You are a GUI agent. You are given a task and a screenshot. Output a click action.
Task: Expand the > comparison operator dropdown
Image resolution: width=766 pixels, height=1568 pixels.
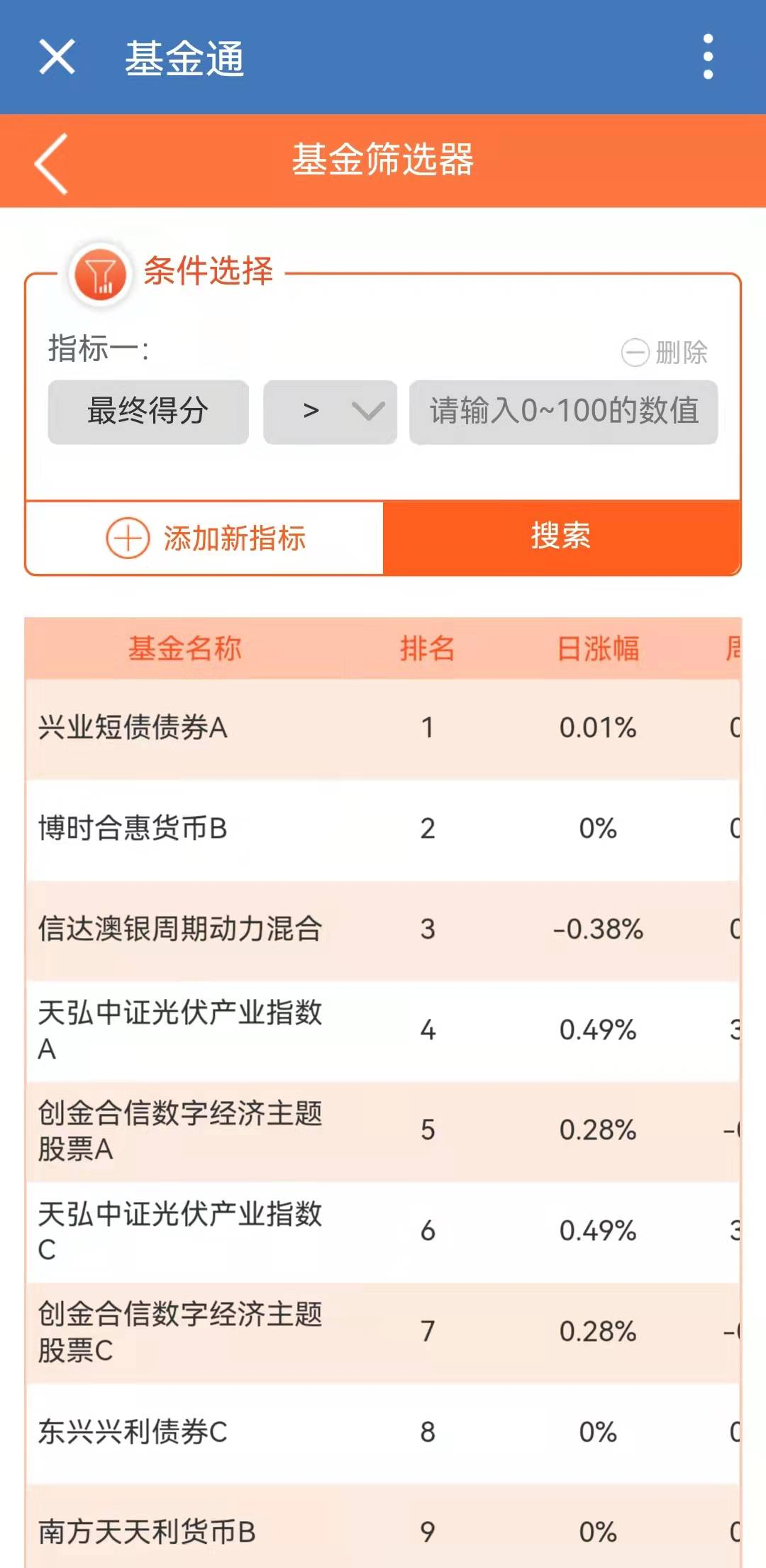pos(330,412)
